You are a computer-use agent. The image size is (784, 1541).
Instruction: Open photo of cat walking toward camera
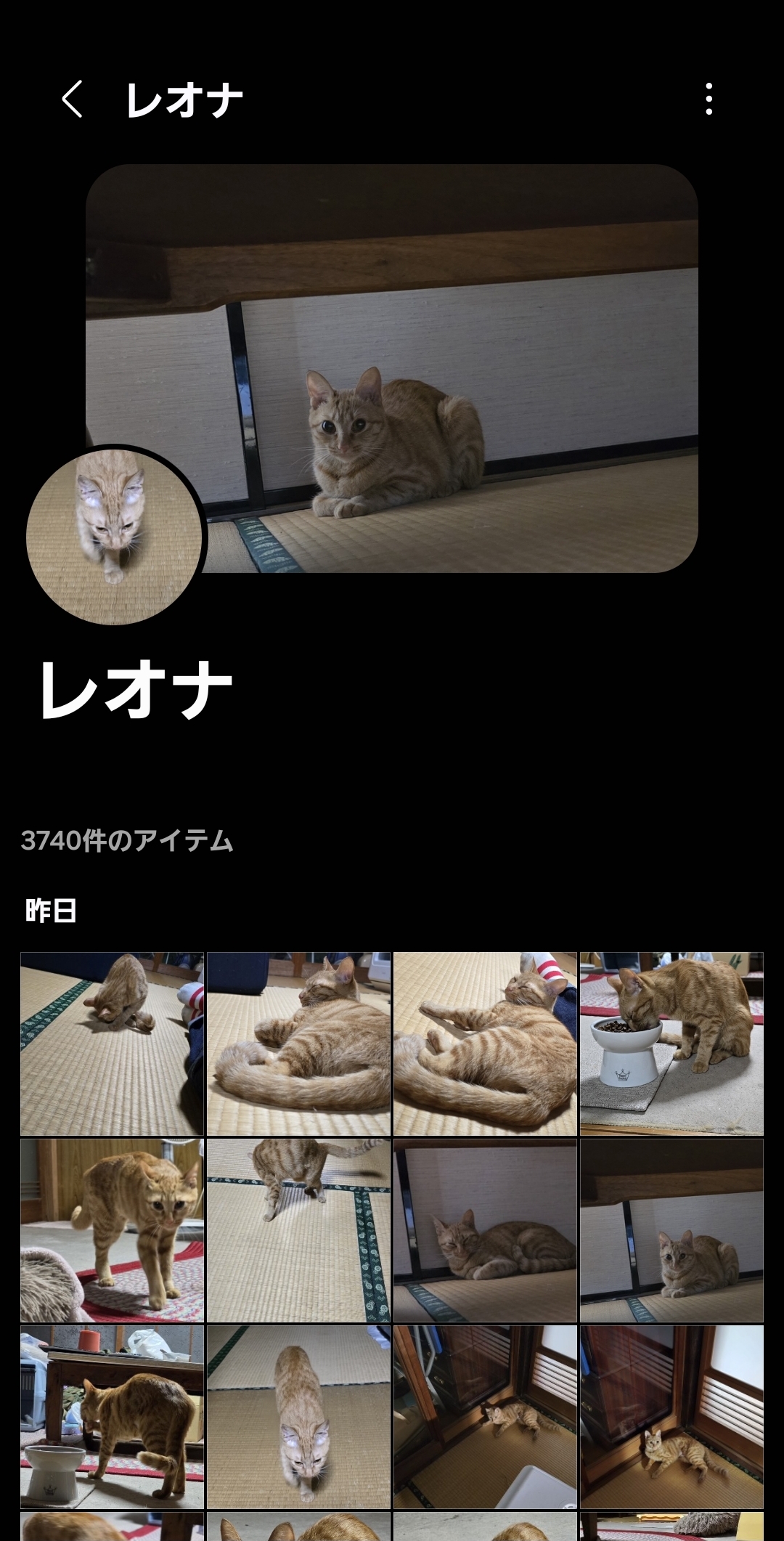(298, 1417)
